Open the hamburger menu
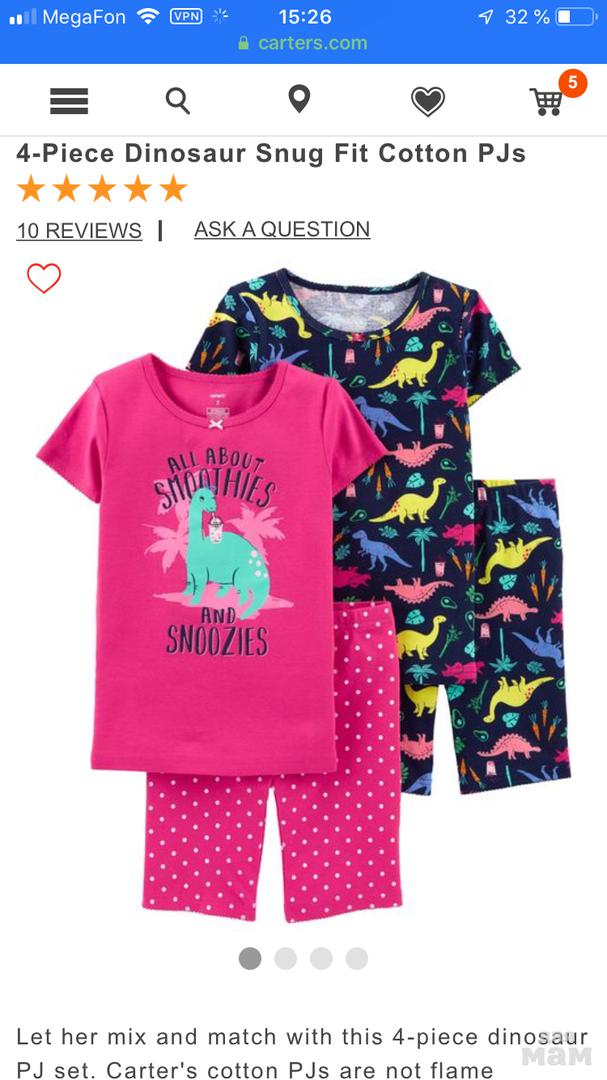The height and width of the screenshot is (1080, 607). 69,100
